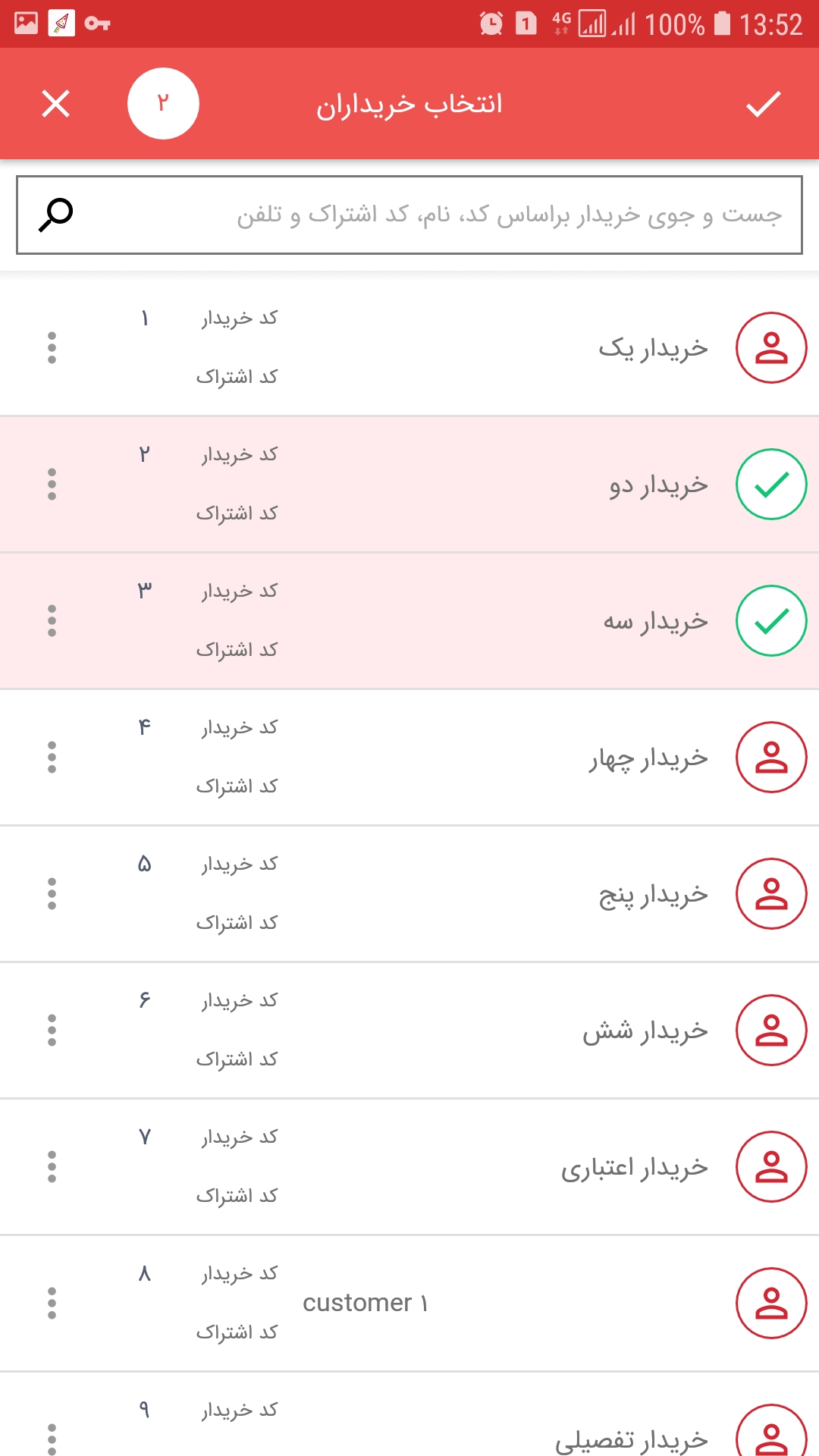Deselect buyer خریدار دو
Viewport: 819px width, 1456px height.
coord(771,485)
